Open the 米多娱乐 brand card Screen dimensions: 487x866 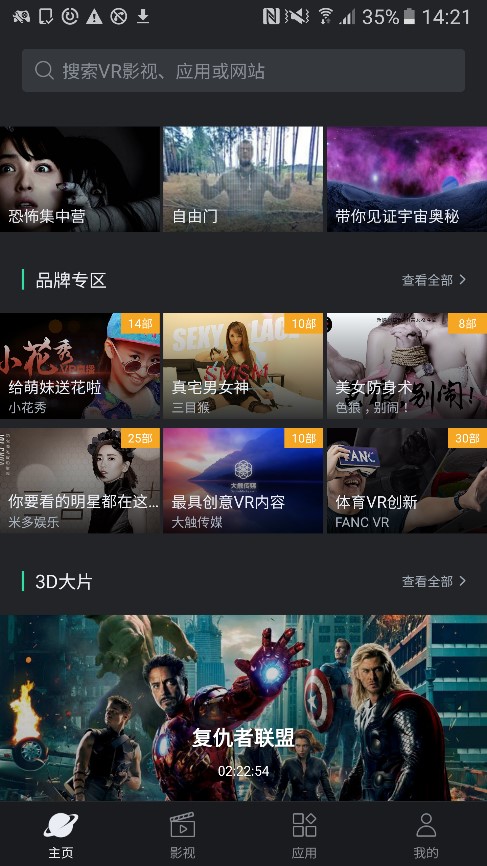click(80, 480)
